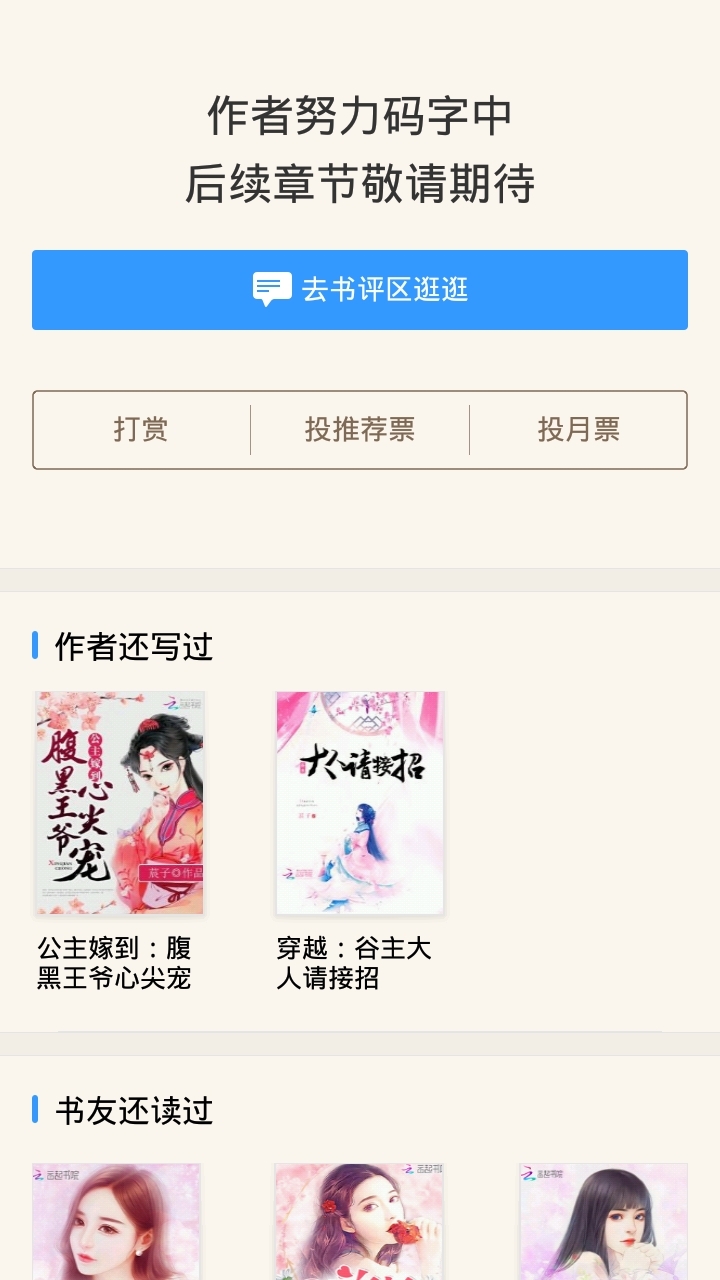
Task: Open third book cover with dark-haired girl
Action: pos(603,1222)
